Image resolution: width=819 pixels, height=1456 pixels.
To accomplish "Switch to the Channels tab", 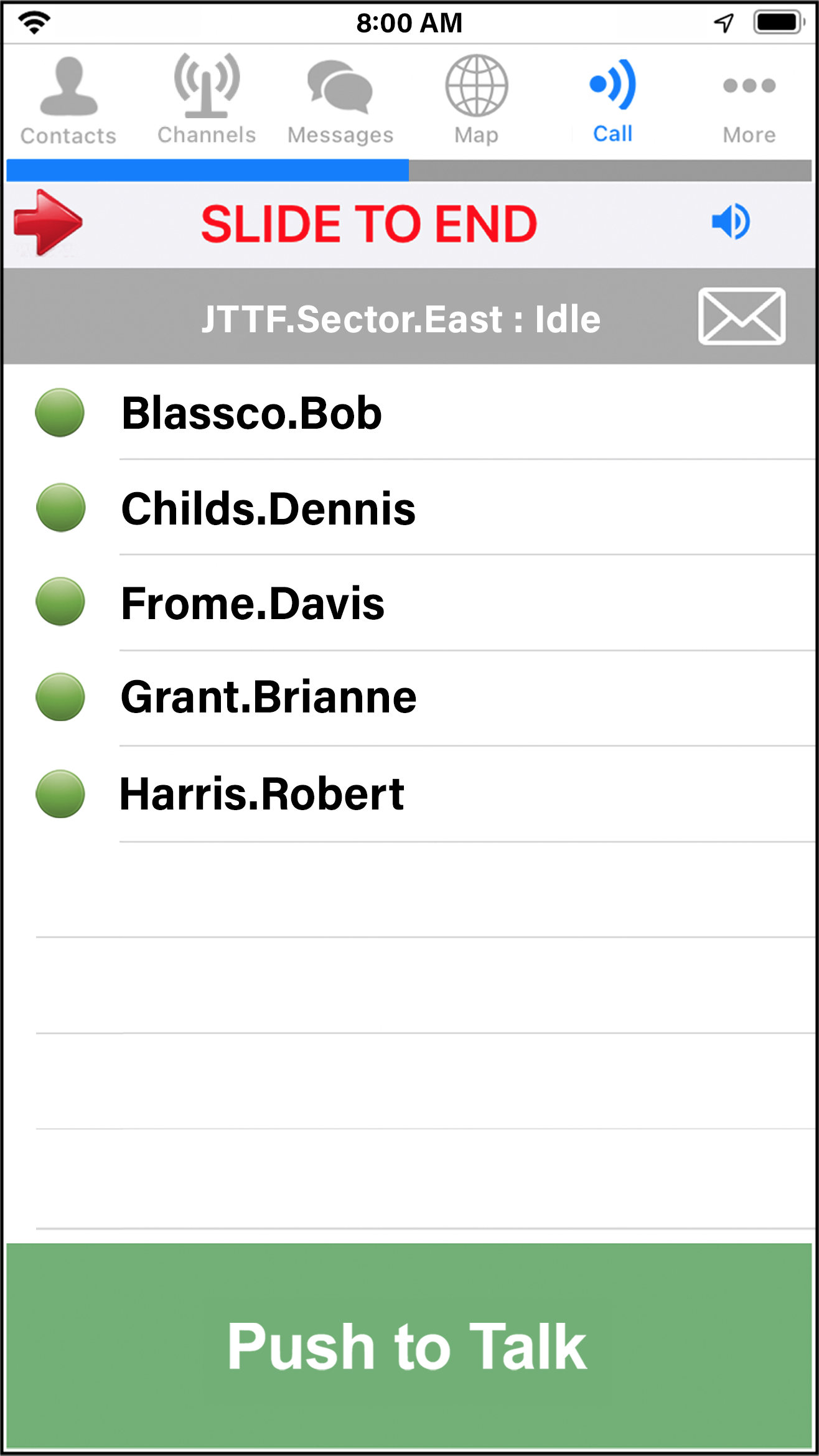I will click(x=207, y=100).
